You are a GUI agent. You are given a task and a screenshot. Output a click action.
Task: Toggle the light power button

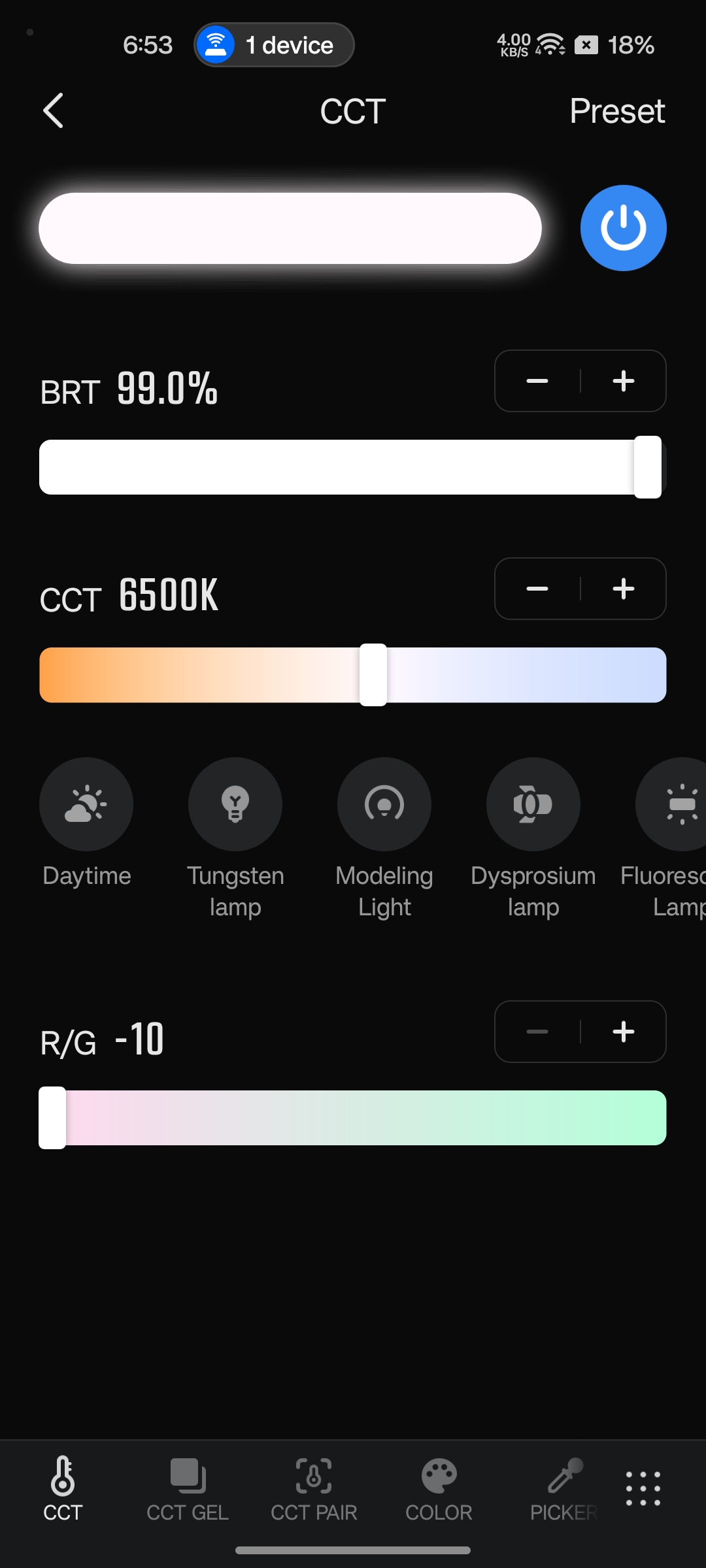click(623, 228)
